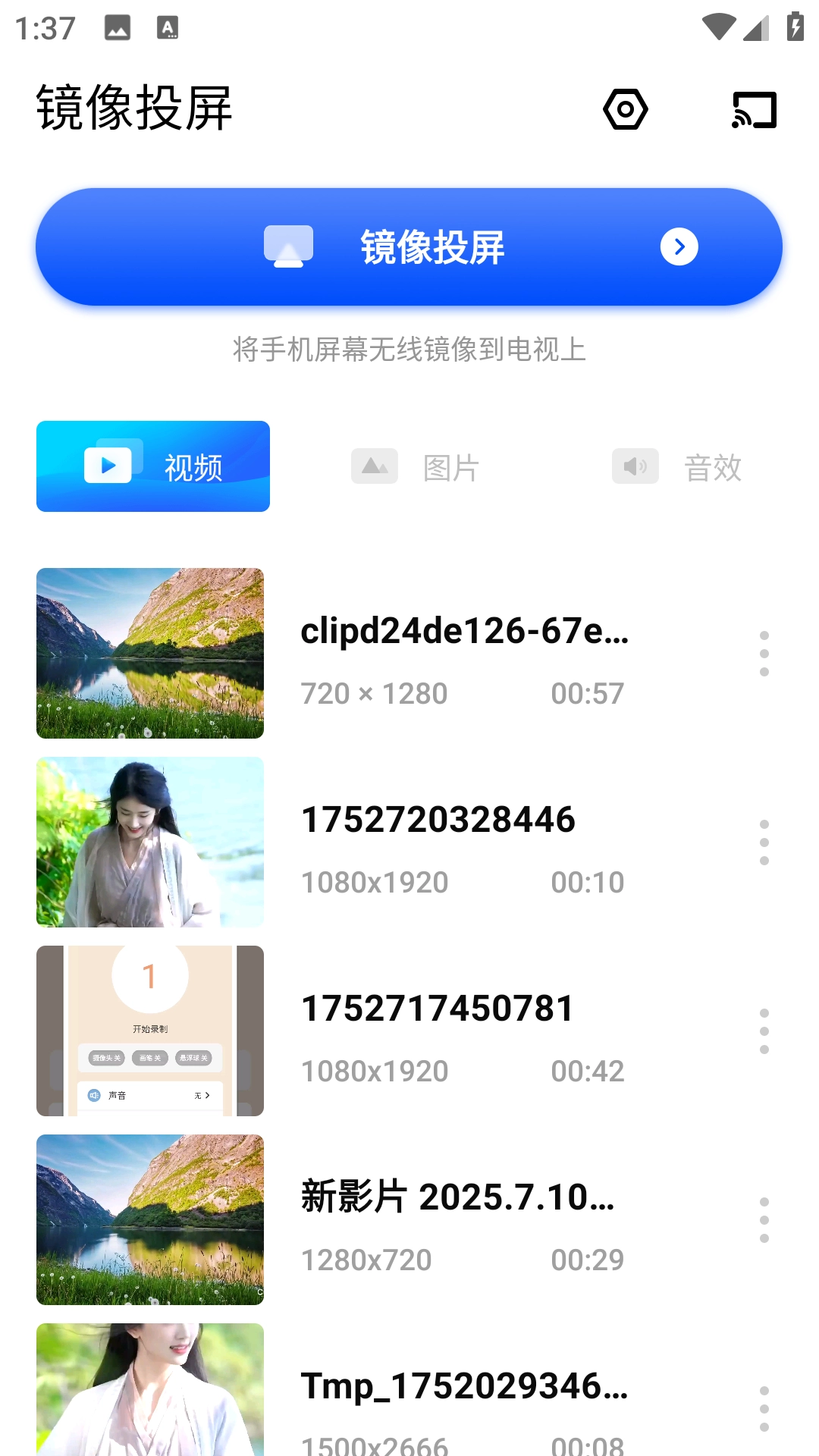
Task: Open options menu for 1752717450781 video
Action: (763, 1031)
